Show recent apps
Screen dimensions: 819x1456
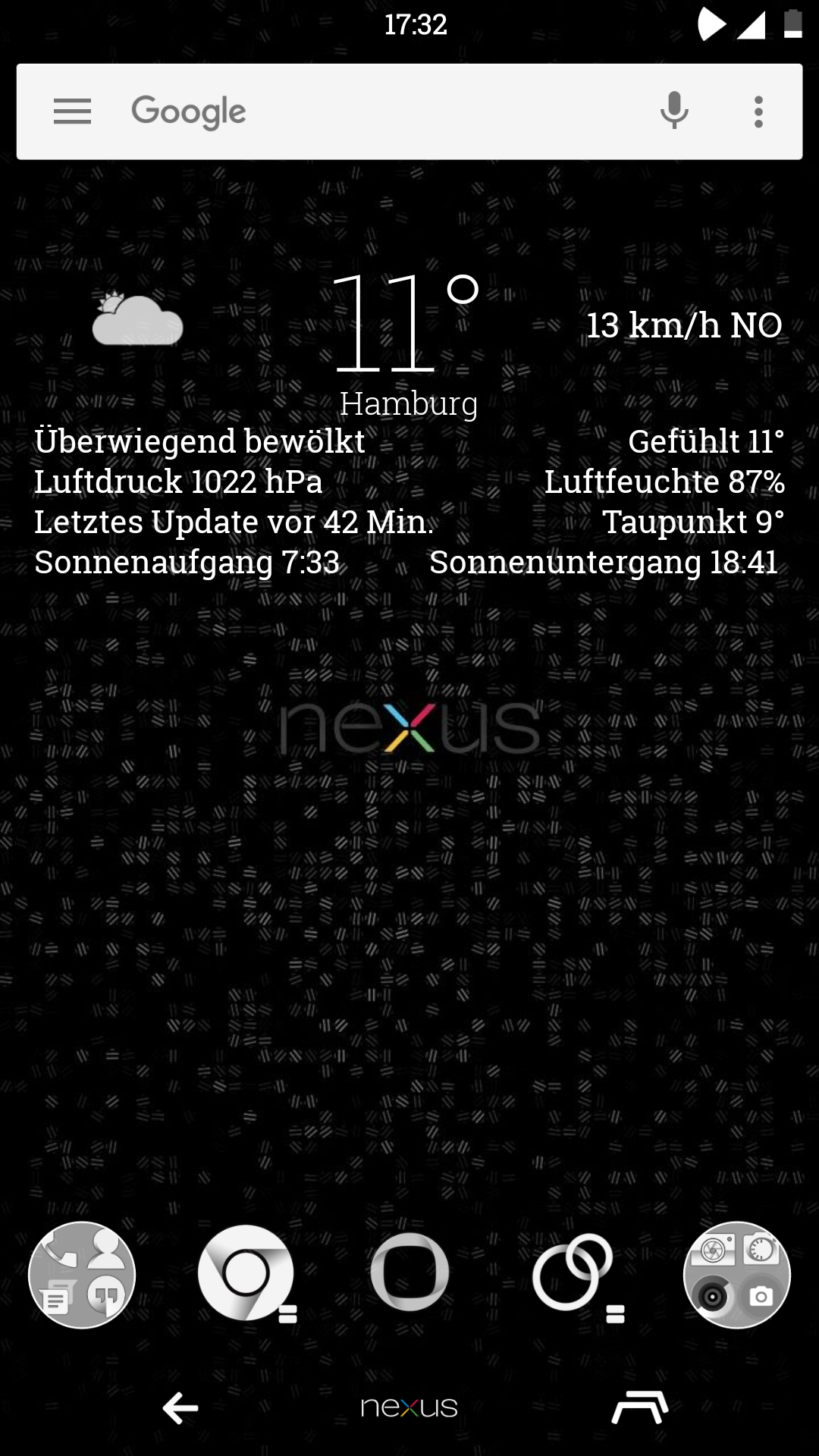point(639,1408)
